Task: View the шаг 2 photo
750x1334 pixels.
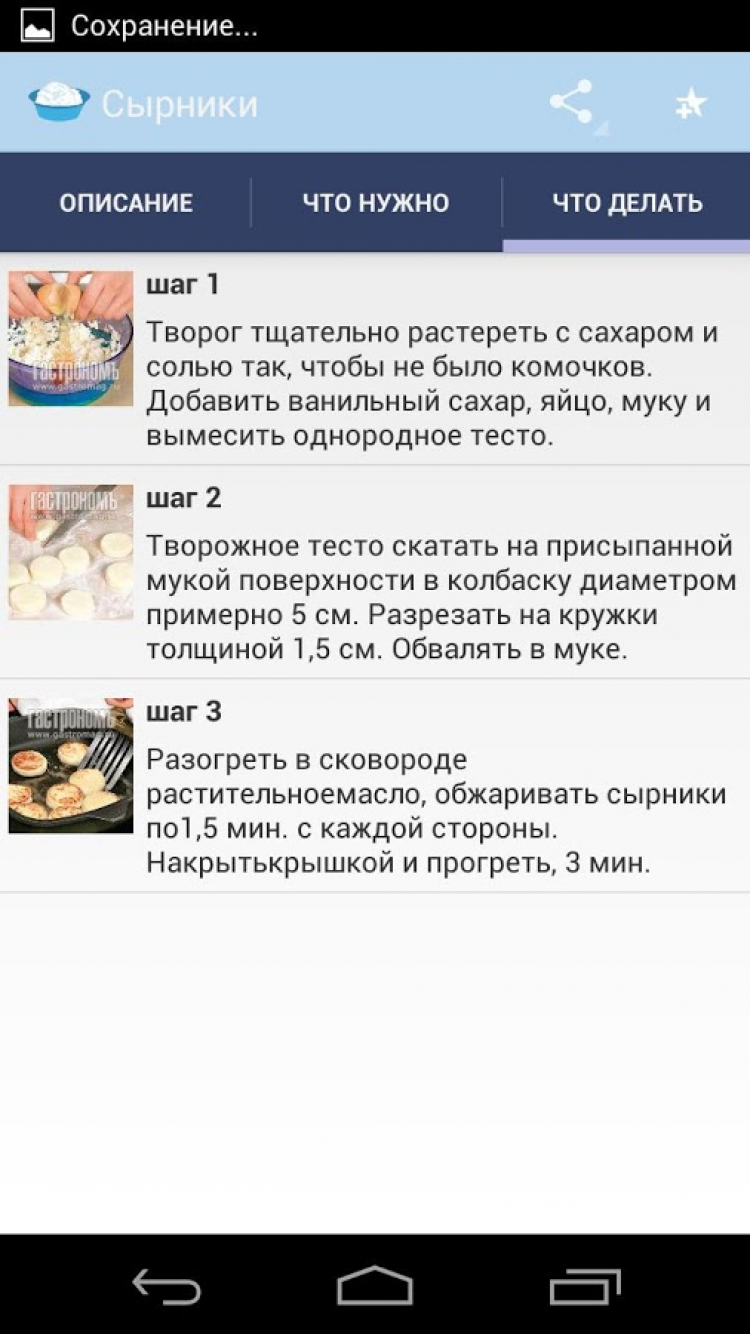Action: (x=71, y=552)
